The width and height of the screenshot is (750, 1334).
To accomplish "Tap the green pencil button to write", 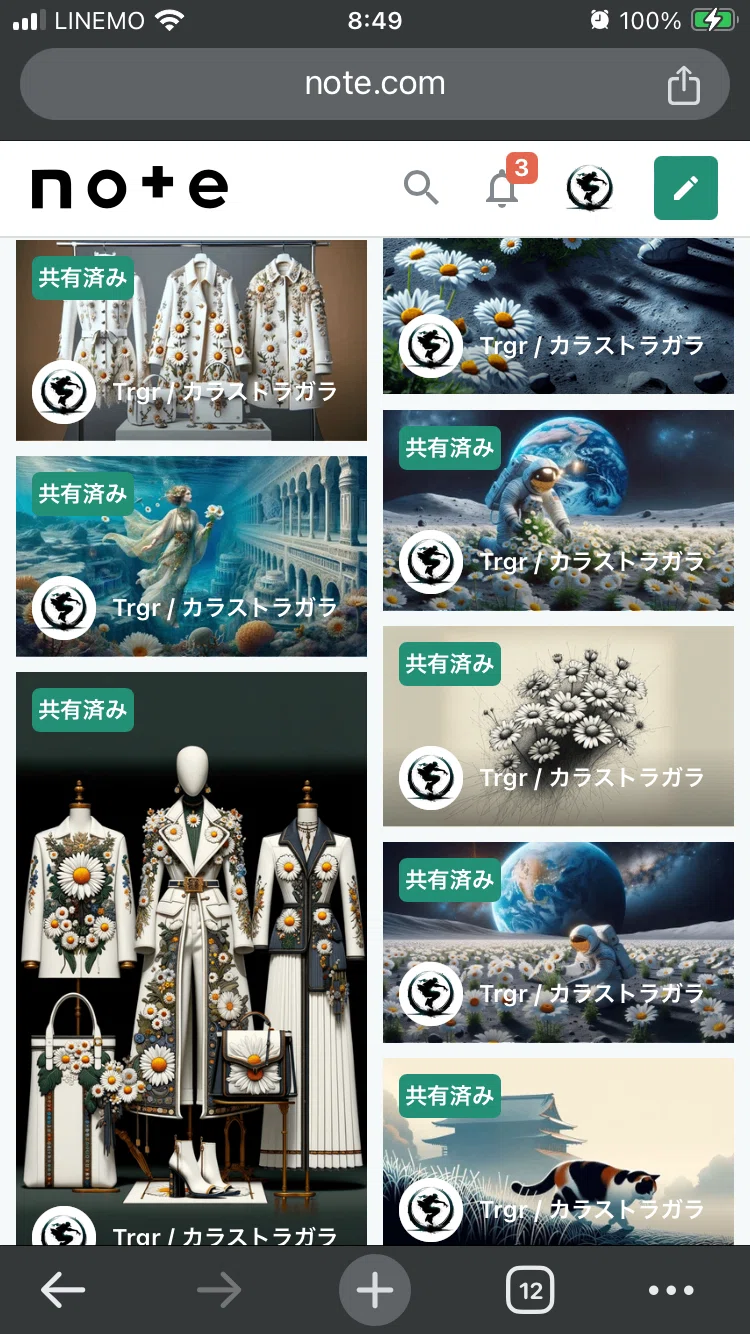I will pyautogui.click(x=686, y=188).
